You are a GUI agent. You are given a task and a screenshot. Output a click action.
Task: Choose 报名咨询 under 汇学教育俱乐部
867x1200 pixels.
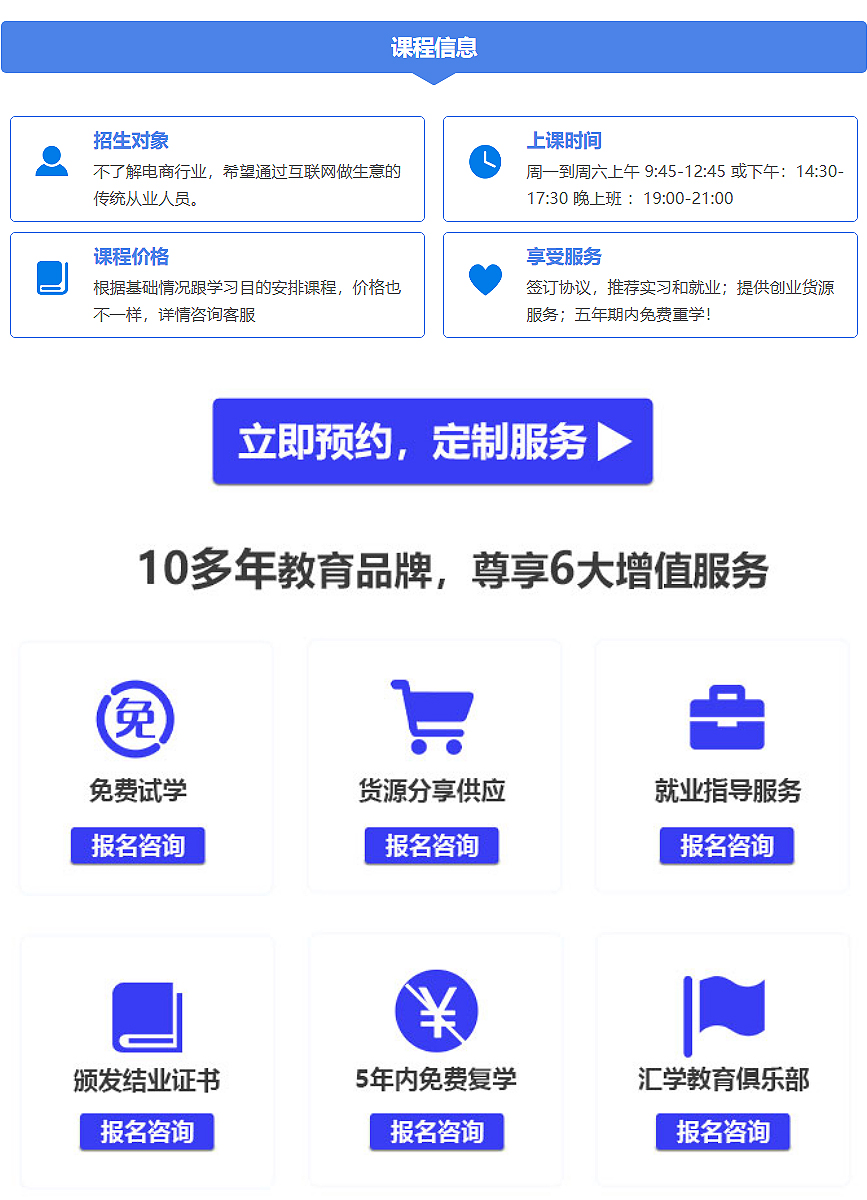(723, 1132)
